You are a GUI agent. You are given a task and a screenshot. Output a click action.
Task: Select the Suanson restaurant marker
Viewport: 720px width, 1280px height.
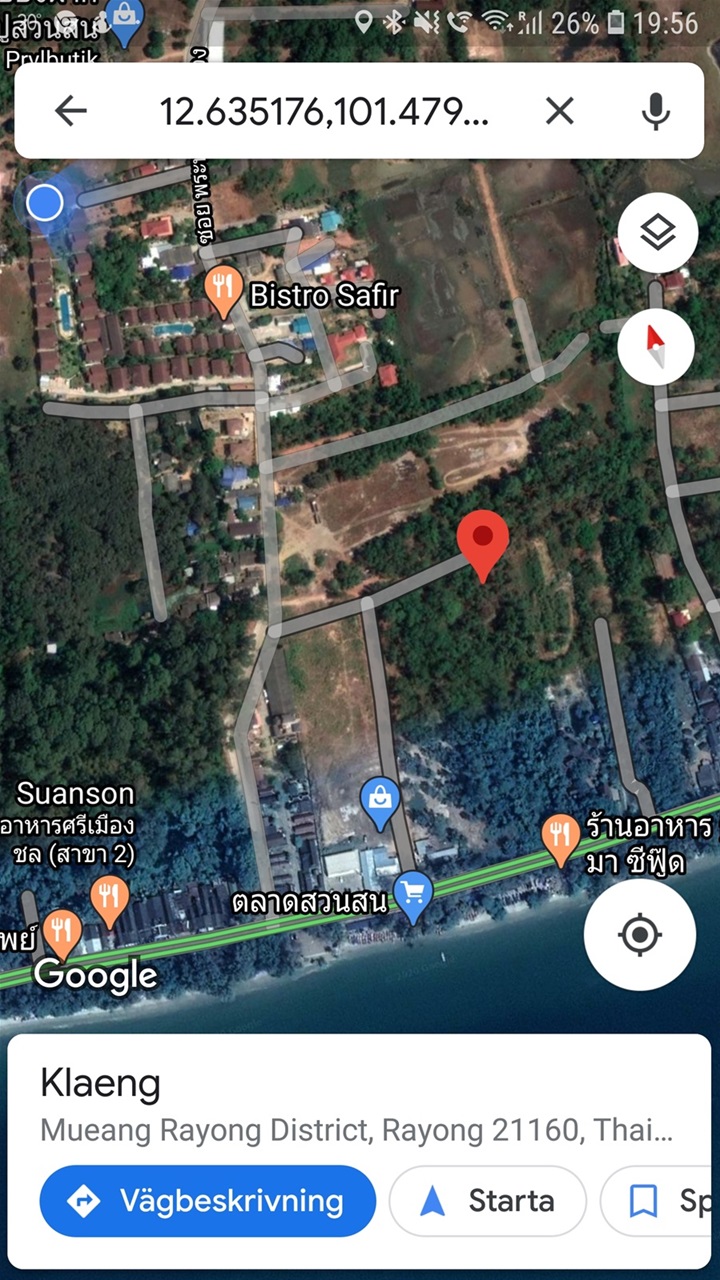pos(110,897)
